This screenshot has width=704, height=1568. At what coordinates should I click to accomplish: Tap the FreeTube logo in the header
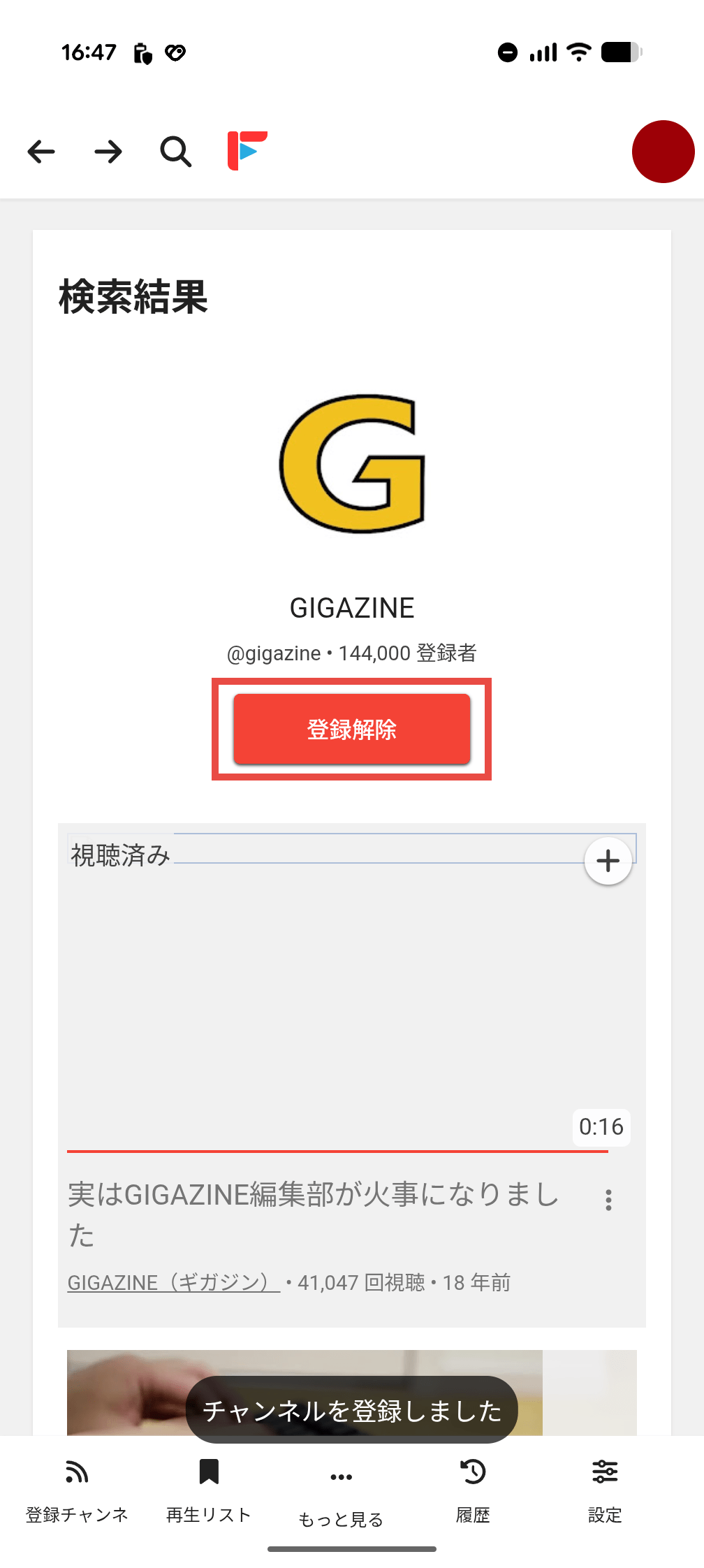(247, 150)
